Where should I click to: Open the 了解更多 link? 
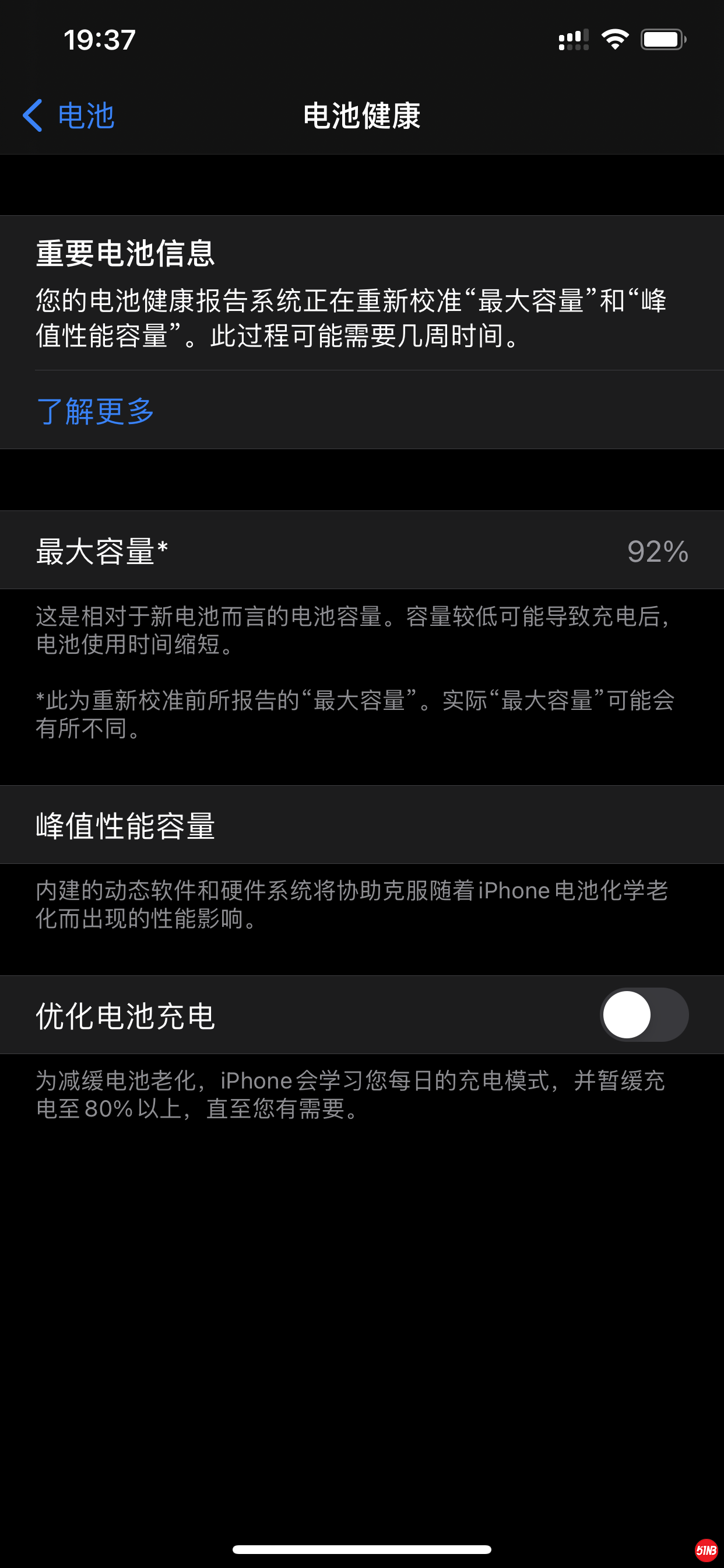pyautogui.click(x=95, y=411)
